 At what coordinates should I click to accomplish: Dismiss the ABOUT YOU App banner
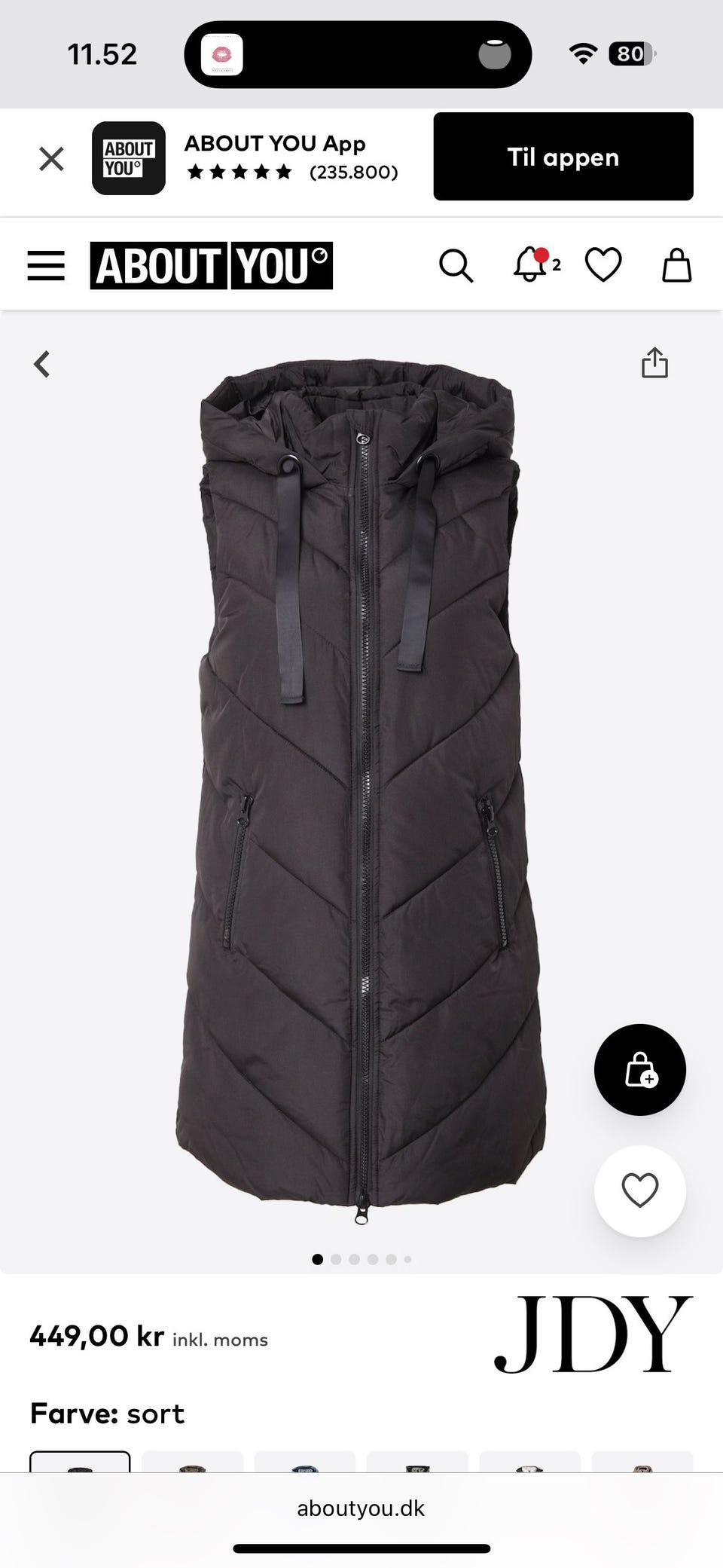(51, 158)
